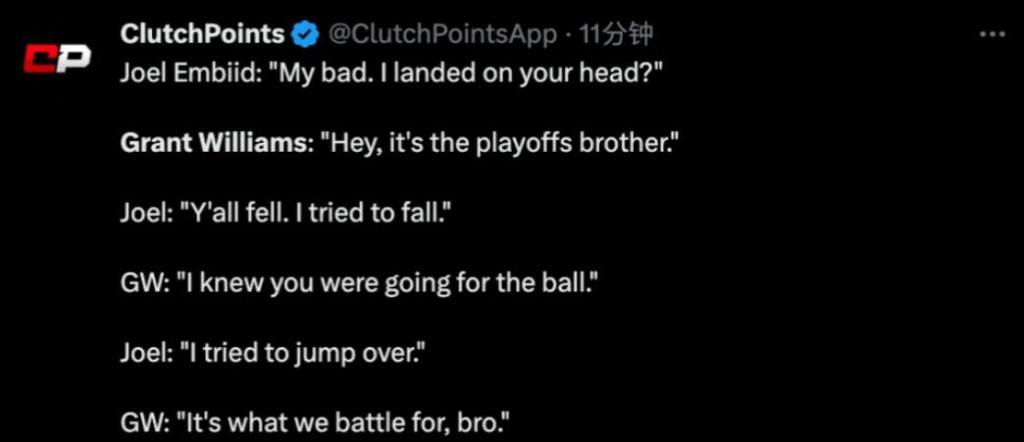1024x442 pixels.
Task: Open the ClutchPoints profile avatar
Action: click(57, 58)
